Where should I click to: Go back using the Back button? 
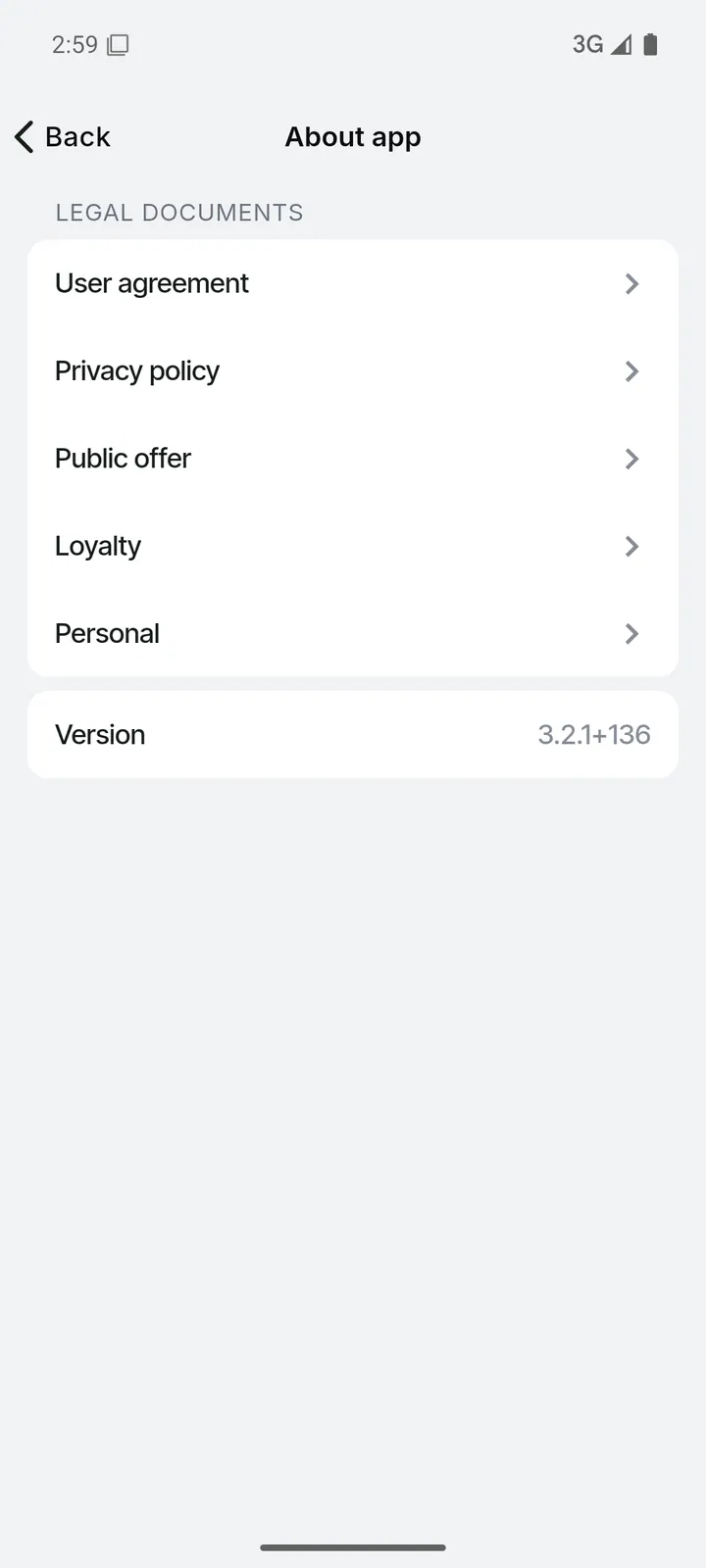pyautogui.click(x=63, y=137)
